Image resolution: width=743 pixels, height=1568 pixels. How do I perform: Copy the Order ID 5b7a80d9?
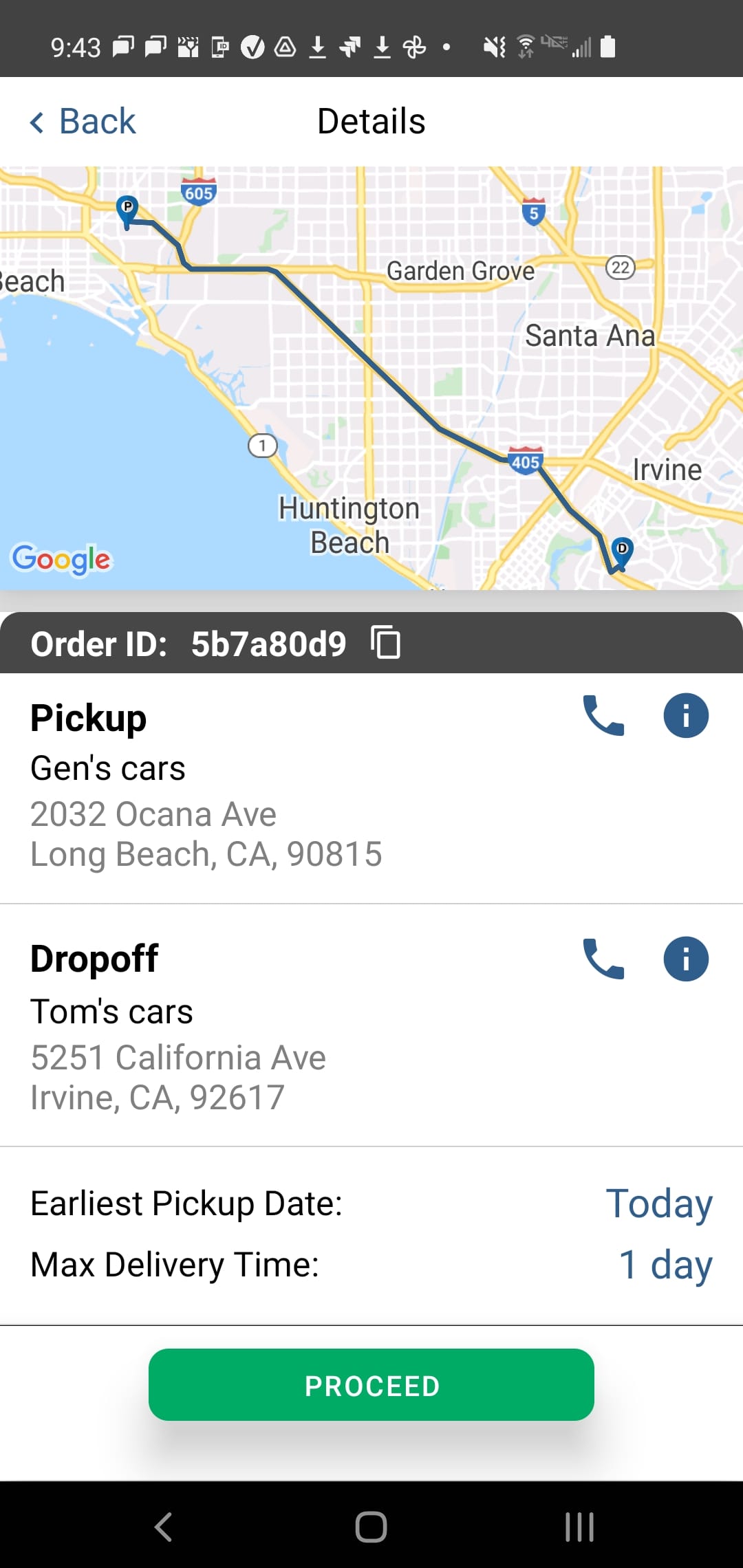point(385,644)
